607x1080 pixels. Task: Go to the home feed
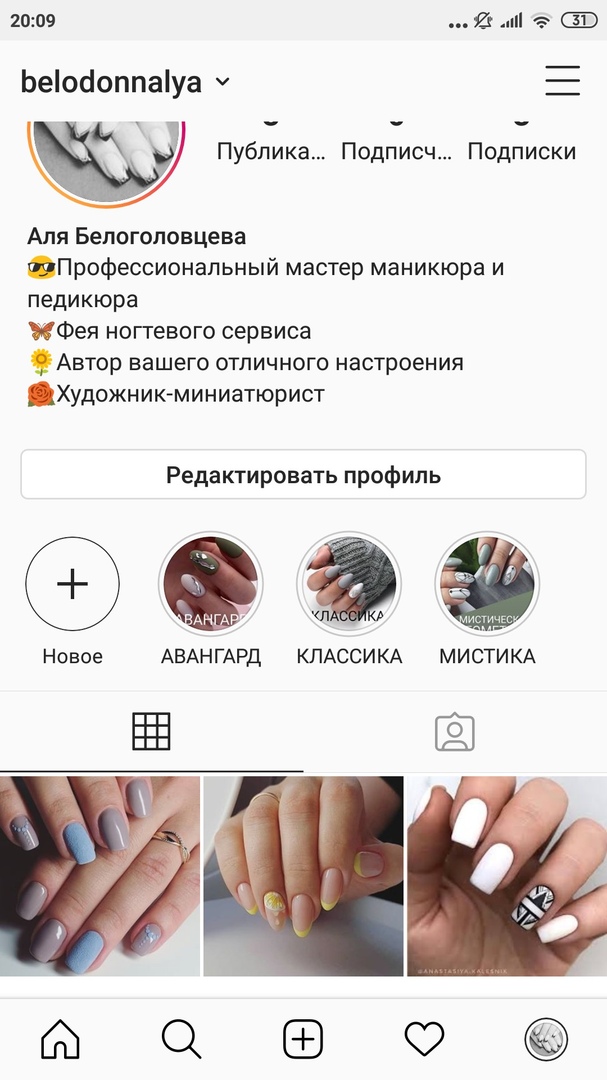60,1040
